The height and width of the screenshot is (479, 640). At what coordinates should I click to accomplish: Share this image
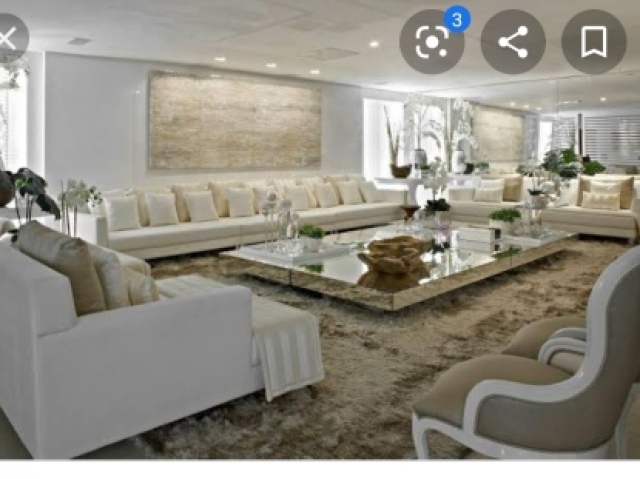pyautogui.click(x=513, y=42)
